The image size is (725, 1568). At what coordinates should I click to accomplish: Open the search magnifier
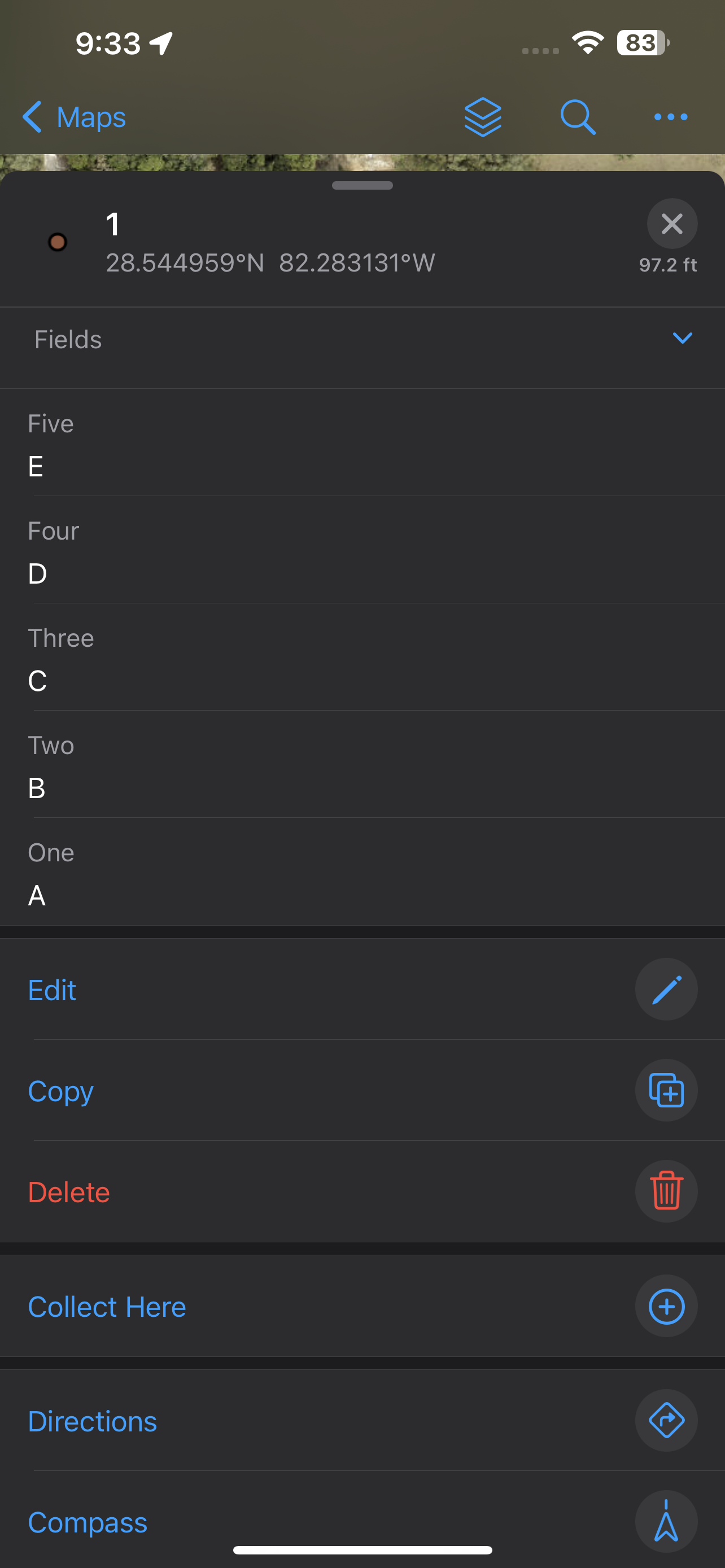click(x=577, y=117)
